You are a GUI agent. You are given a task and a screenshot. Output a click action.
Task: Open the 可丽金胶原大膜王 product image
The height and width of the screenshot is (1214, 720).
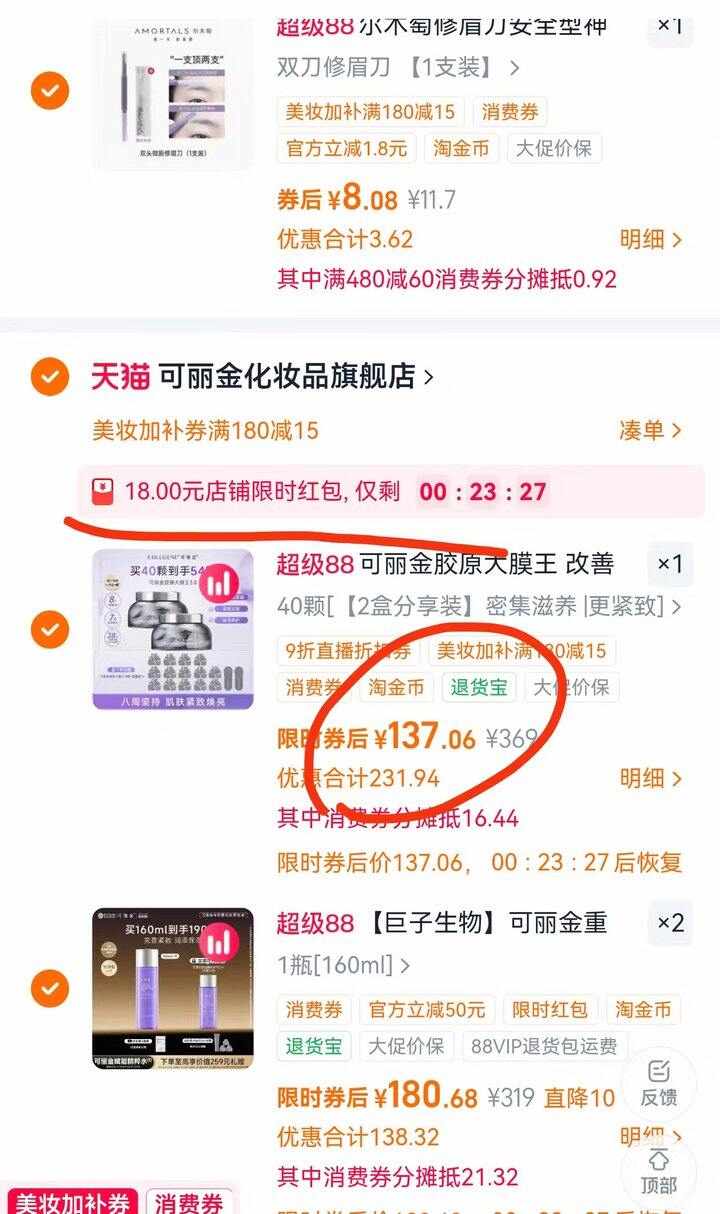173,629
